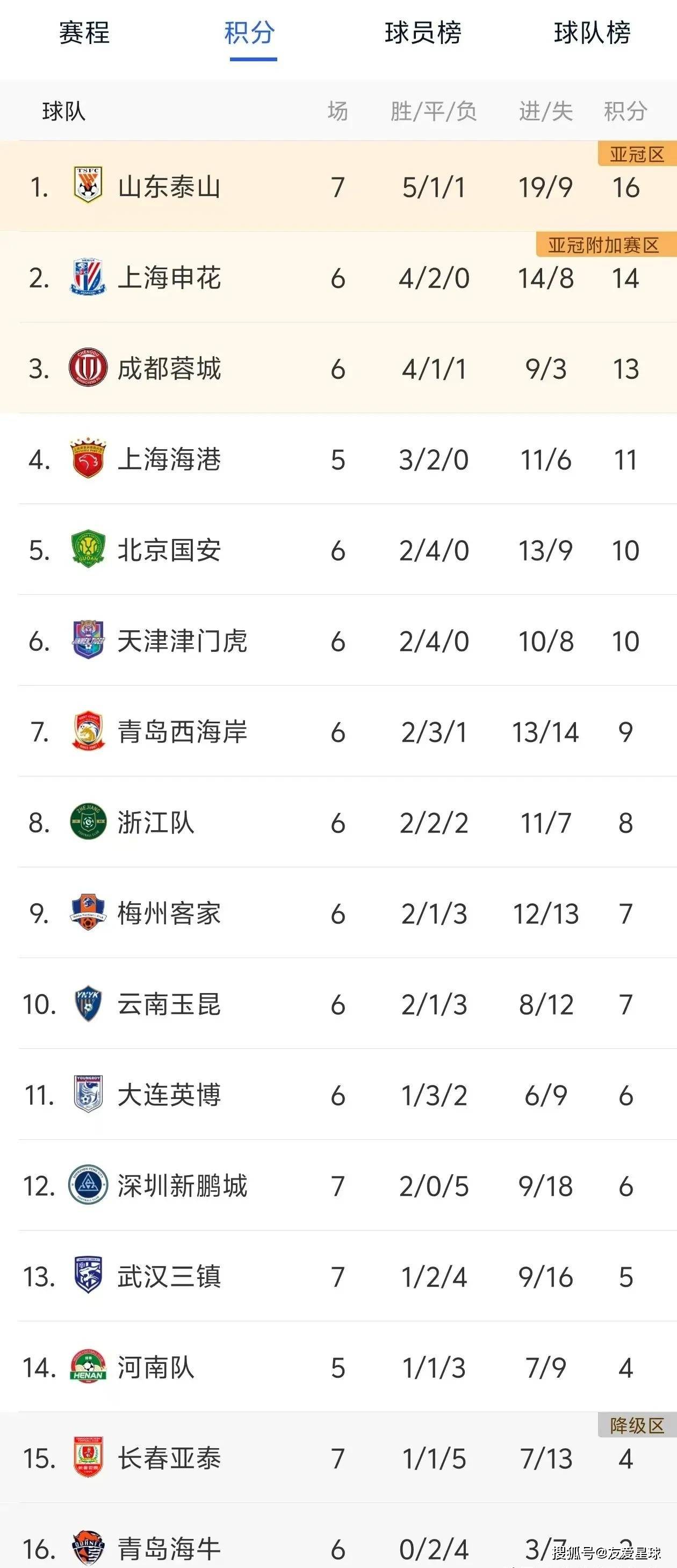This screenshot has height=1568, width=677.
Task: Click the 进/失 goals column header
Action: (x=545, y=111)
